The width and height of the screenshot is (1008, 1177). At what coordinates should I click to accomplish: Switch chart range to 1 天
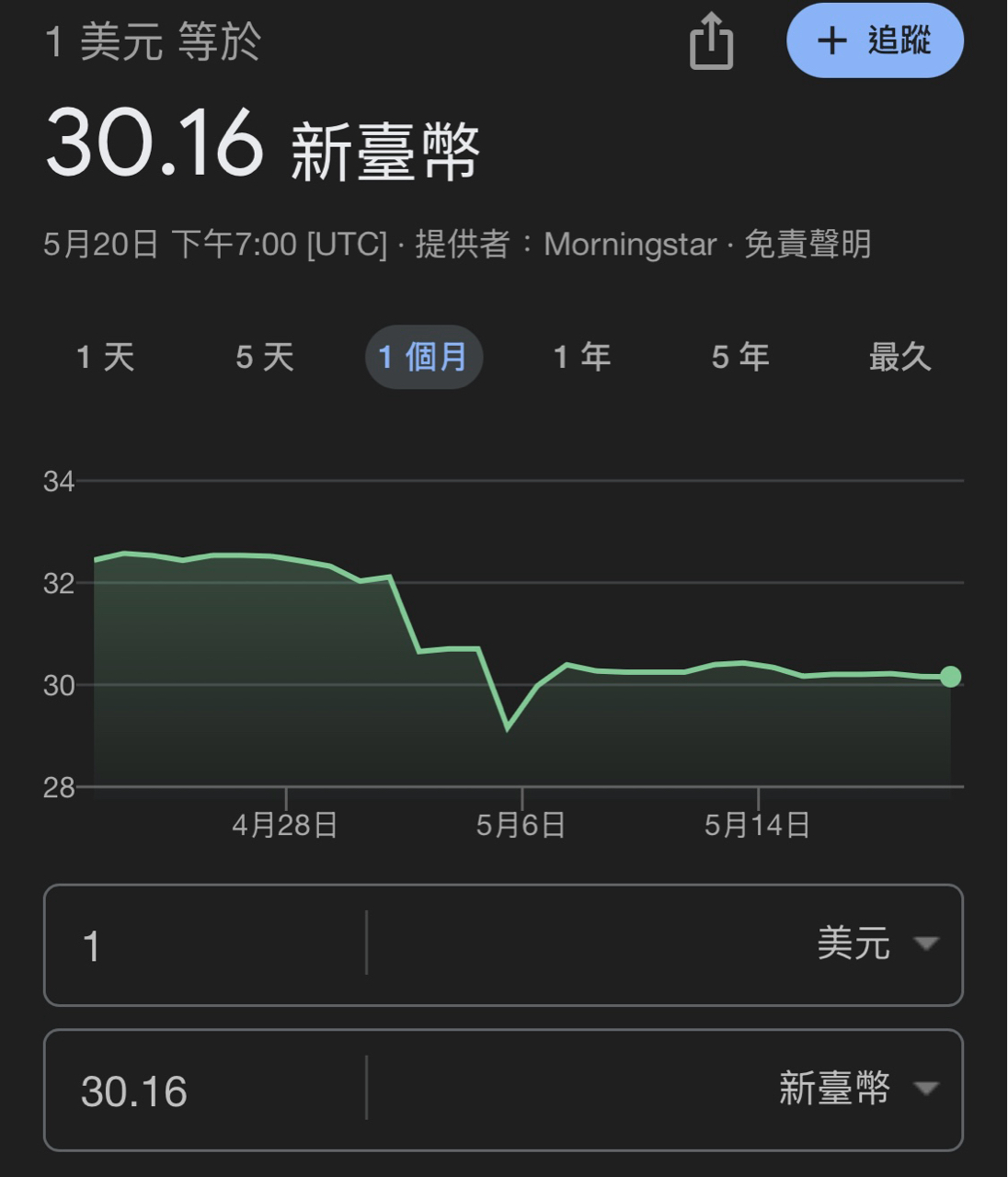click(x=106, y=357)
